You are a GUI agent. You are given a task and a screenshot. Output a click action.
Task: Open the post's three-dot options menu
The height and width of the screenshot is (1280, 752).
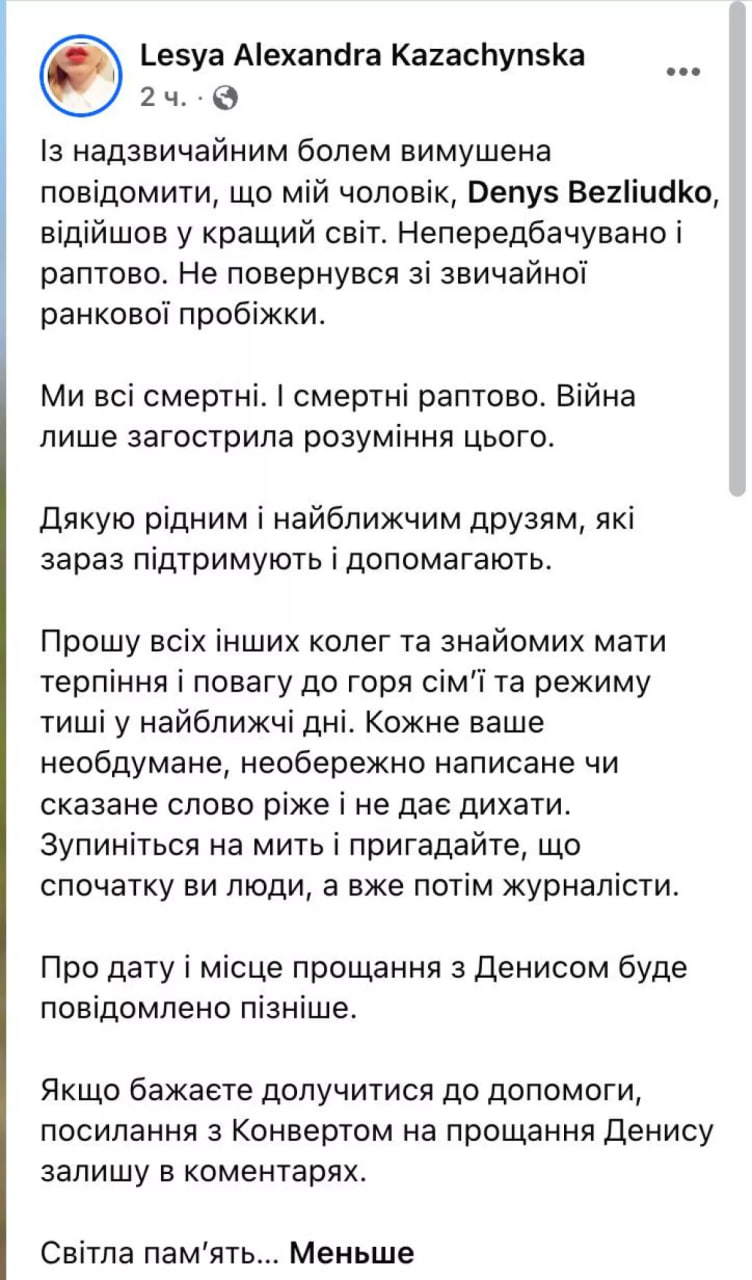[682, 72]
